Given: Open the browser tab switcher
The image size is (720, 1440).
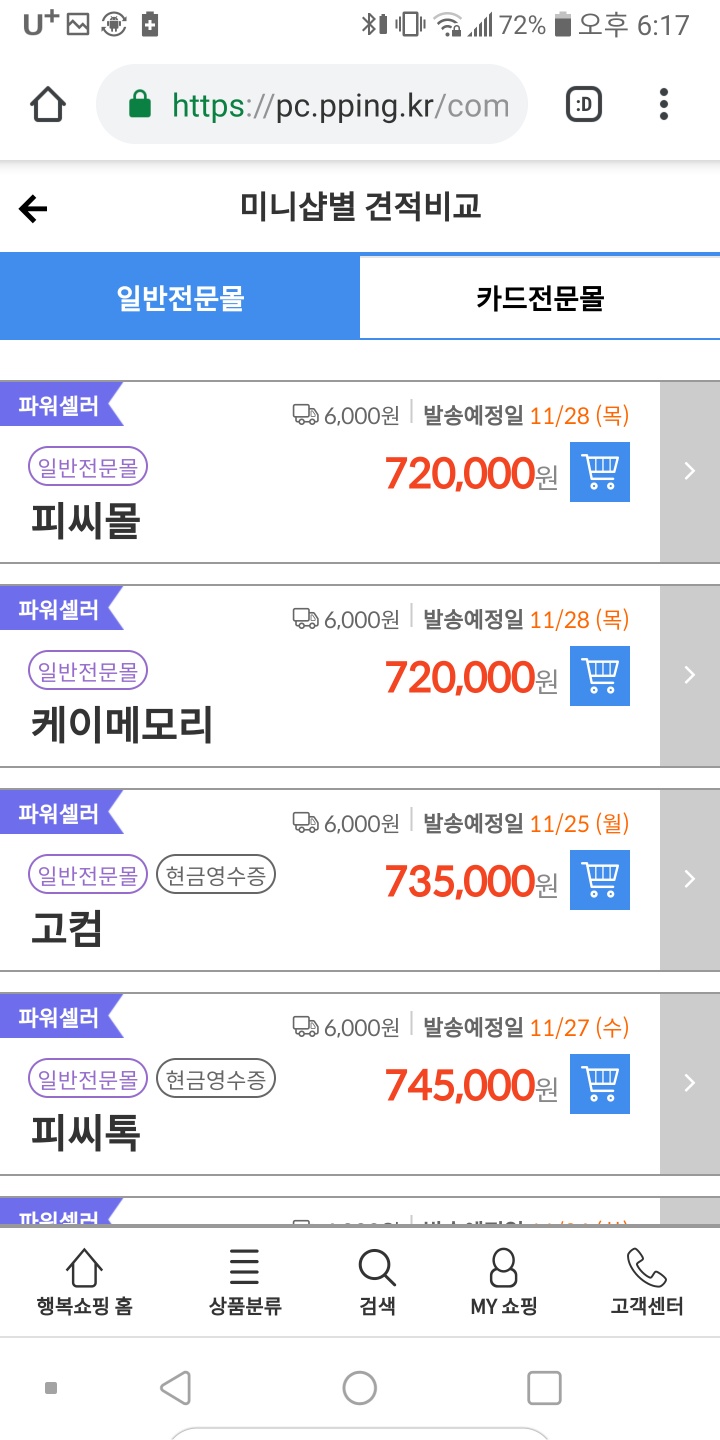Looking at the screenshot, I should point(584,104).
